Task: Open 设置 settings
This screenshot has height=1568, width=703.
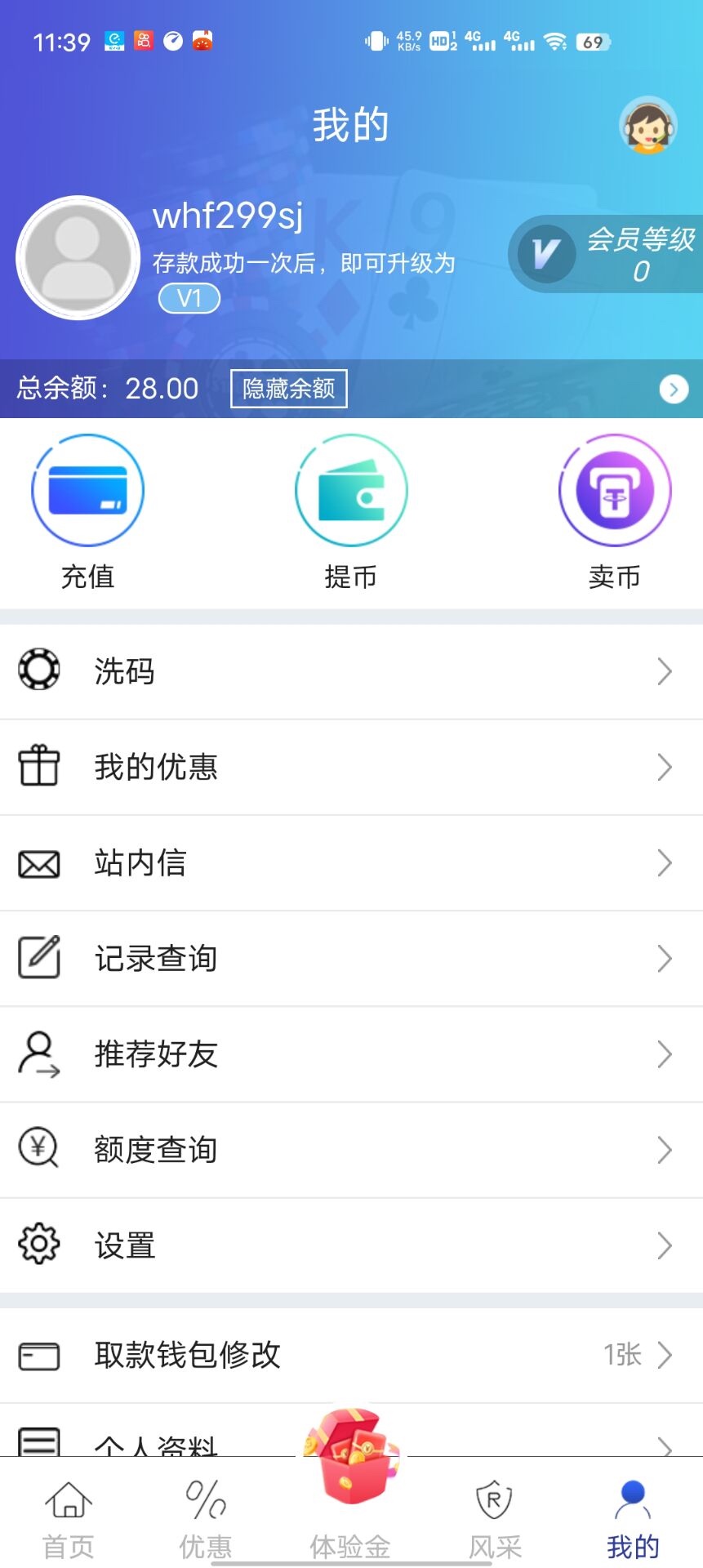Action: tap(351, 1245)
